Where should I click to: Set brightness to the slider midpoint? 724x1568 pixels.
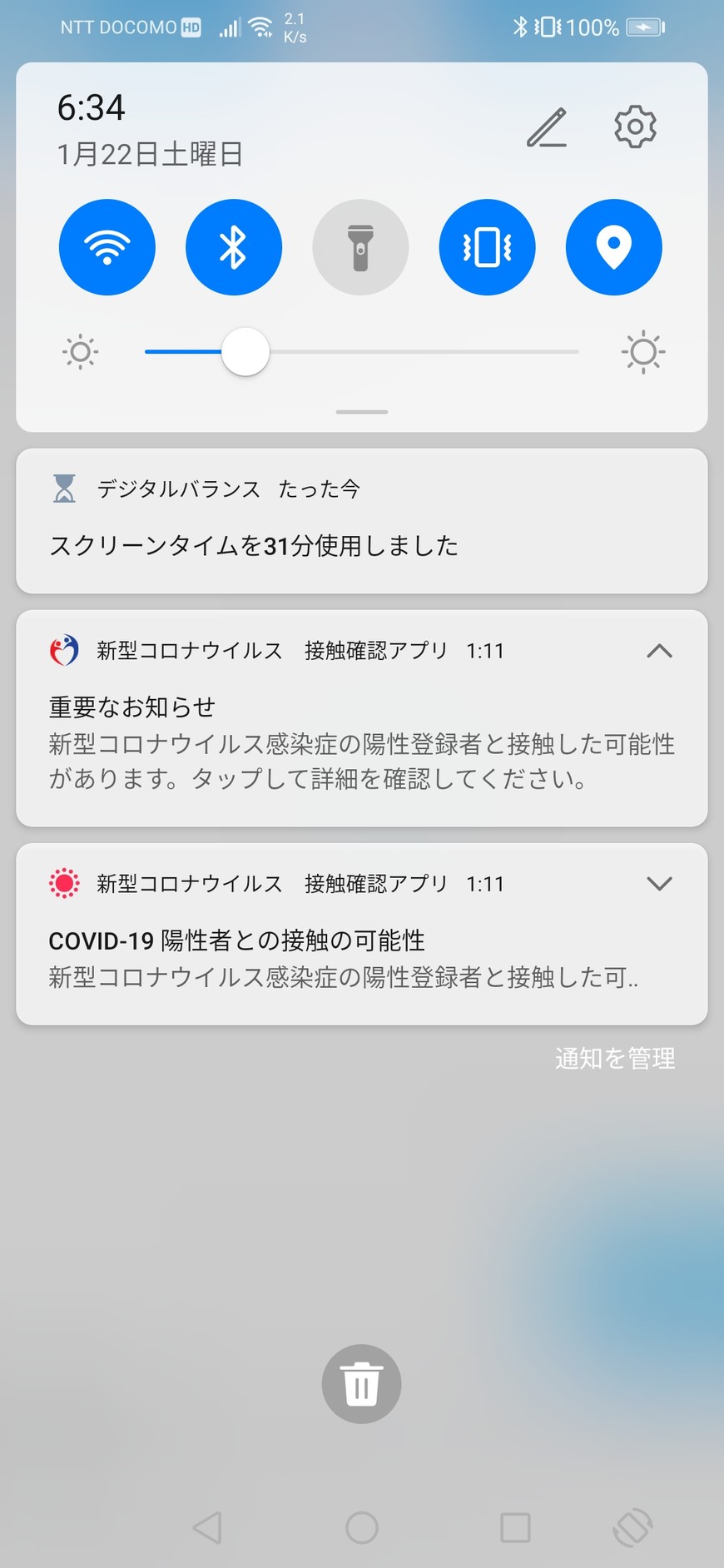(362, 352)
